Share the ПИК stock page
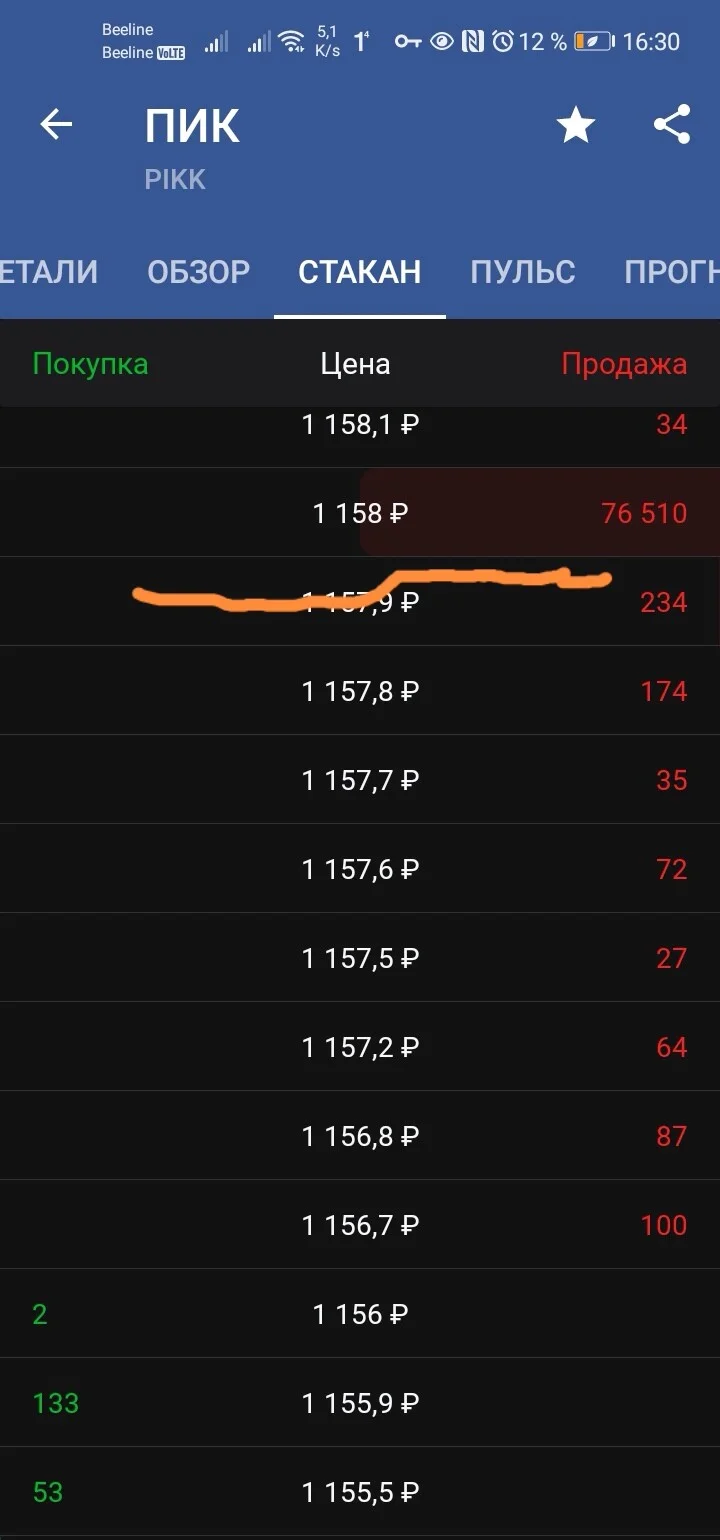 [672, 125]
